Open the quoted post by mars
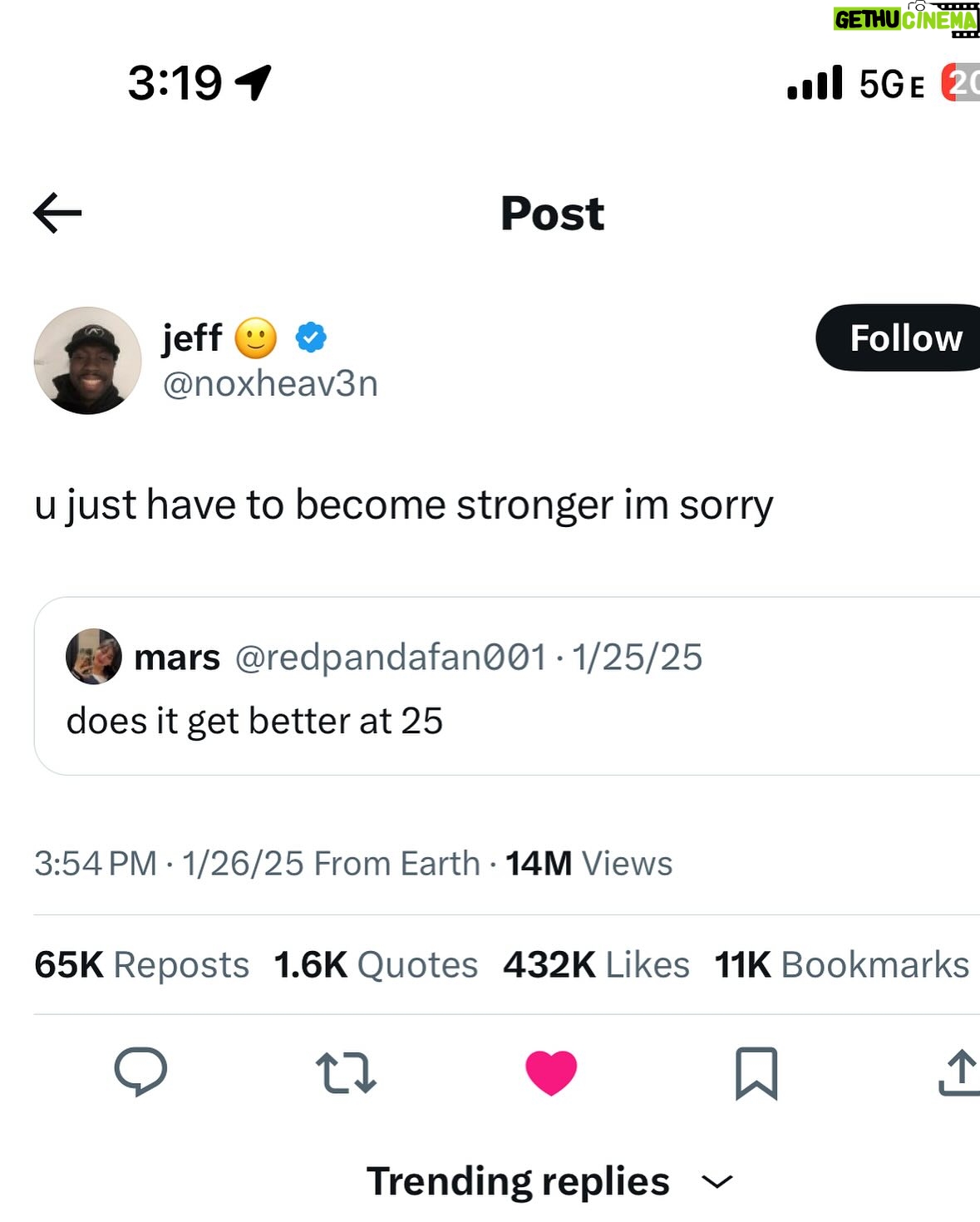 507,686
